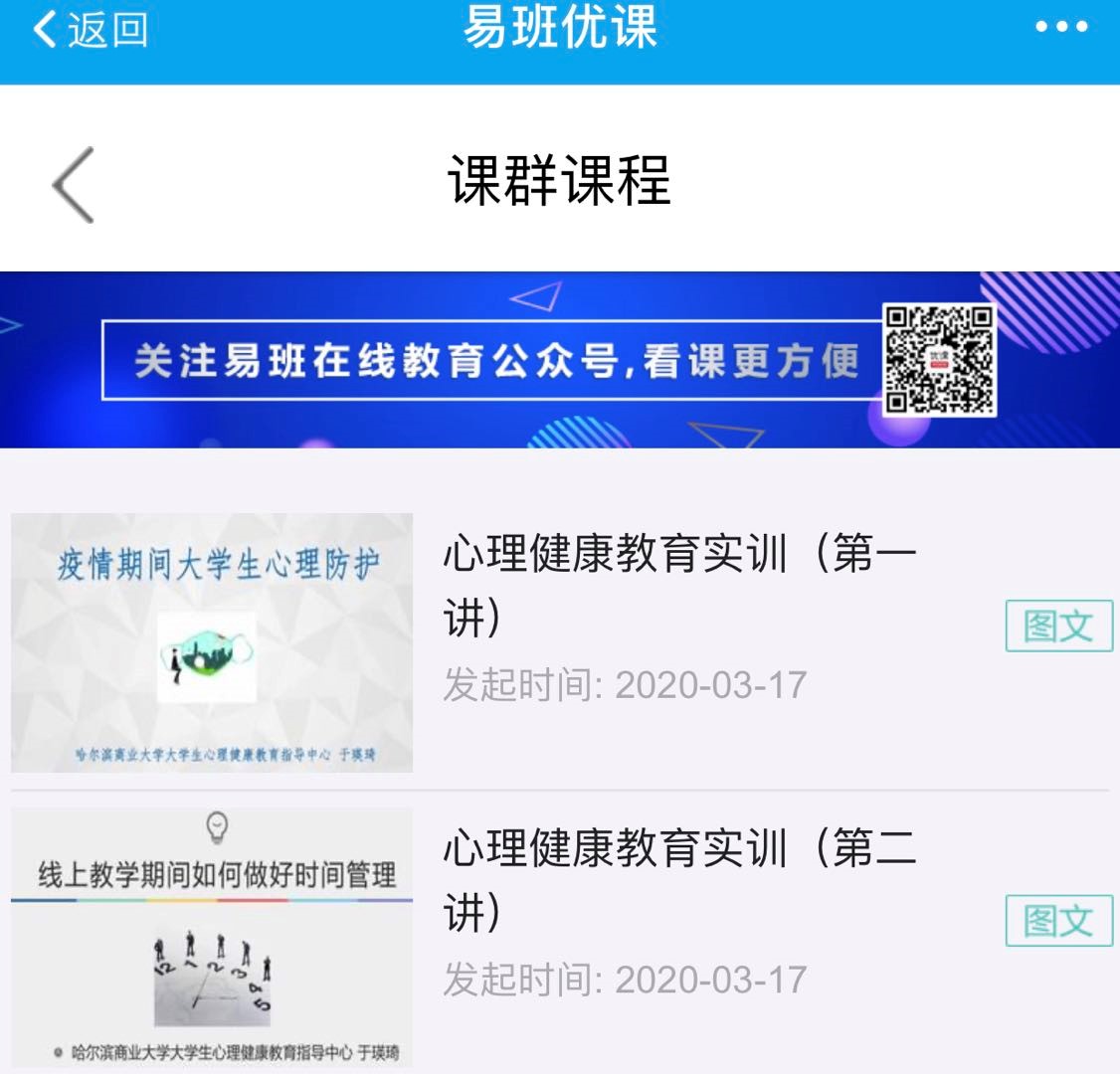Open the 易班在线教育 public account banner
The height and width of the screenshot is (1074, 1120).
(x=559, y=360)
